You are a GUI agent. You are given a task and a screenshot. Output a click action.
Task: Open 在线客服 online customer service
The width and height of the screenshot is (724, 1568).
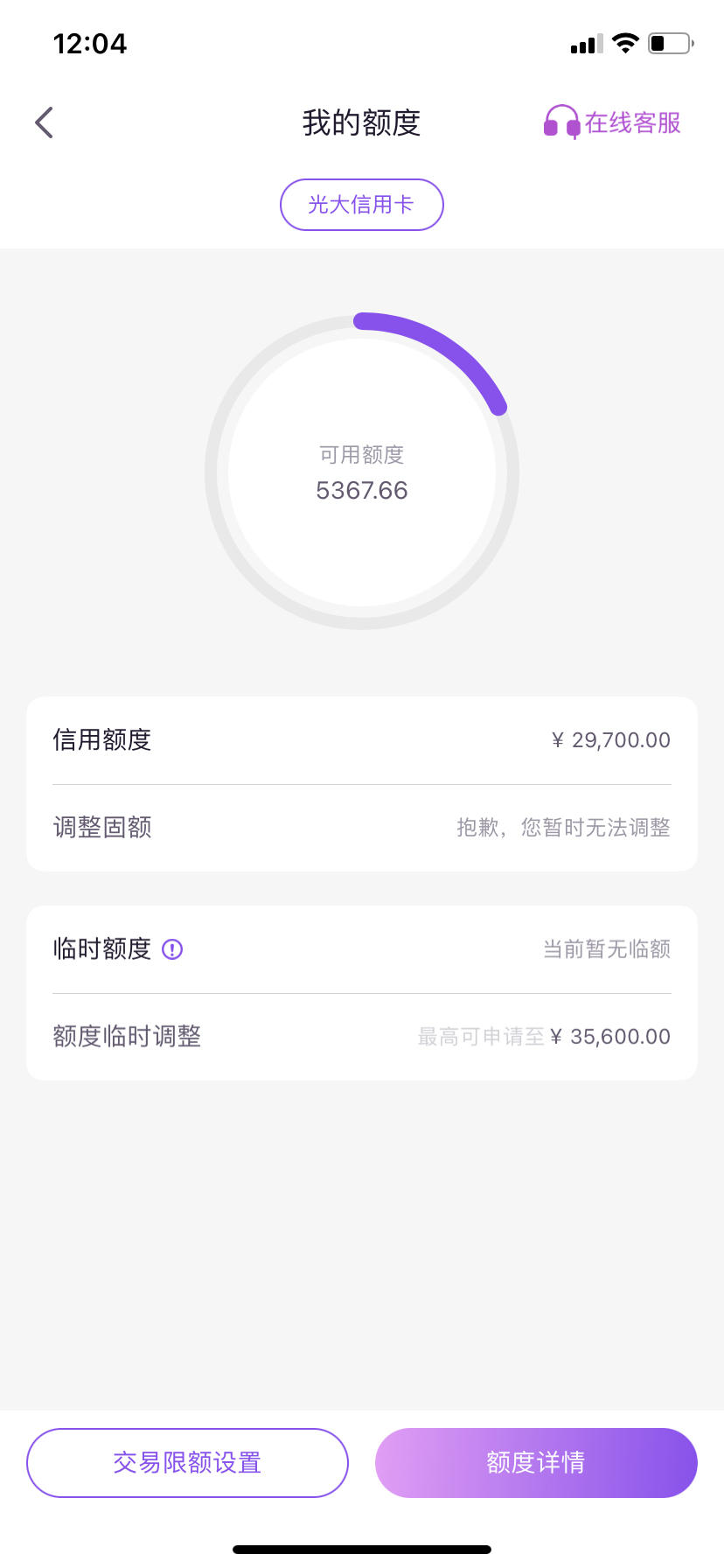(x=612, y=122)
